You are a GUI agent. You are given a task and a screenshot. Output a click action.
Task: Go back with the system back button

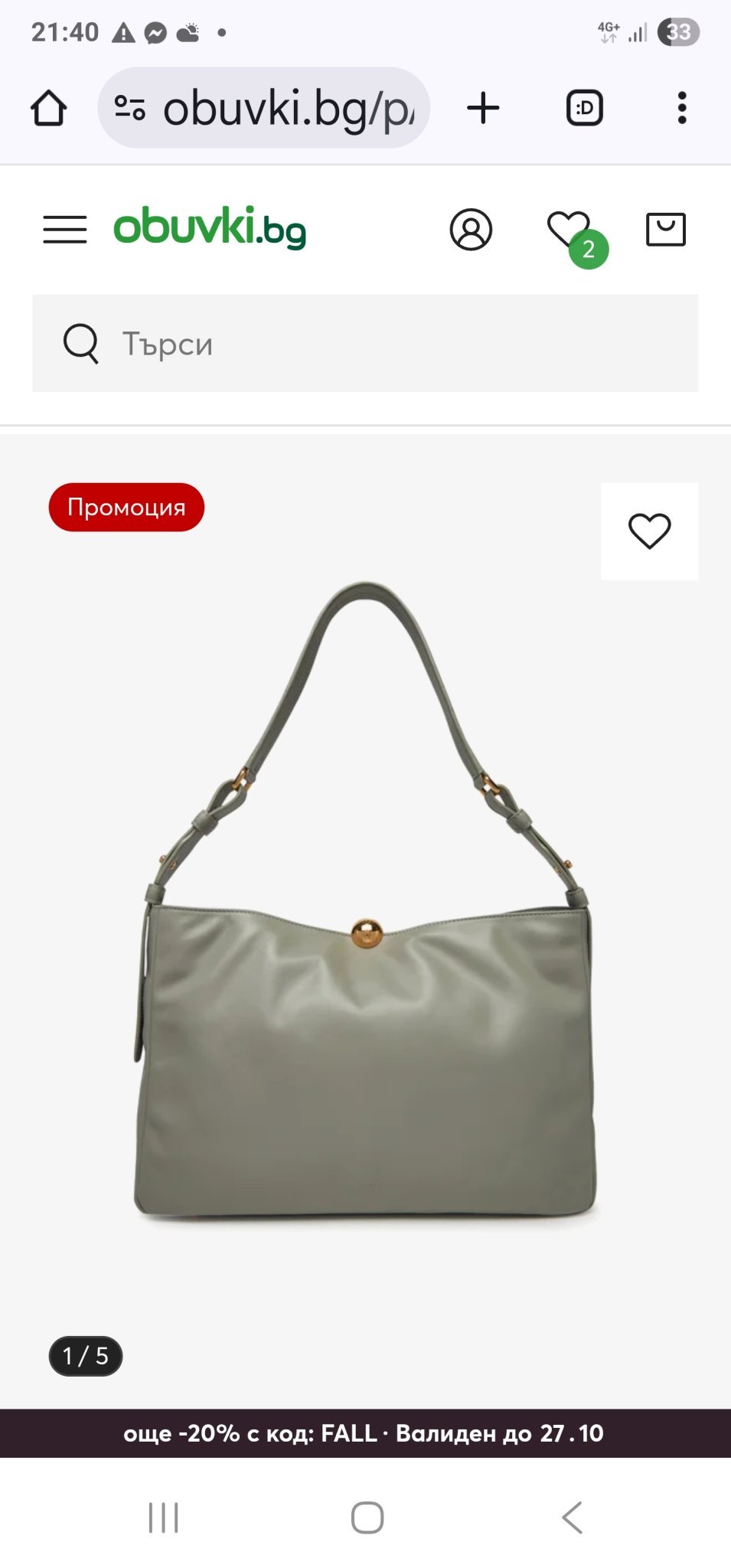(573, 1517)
